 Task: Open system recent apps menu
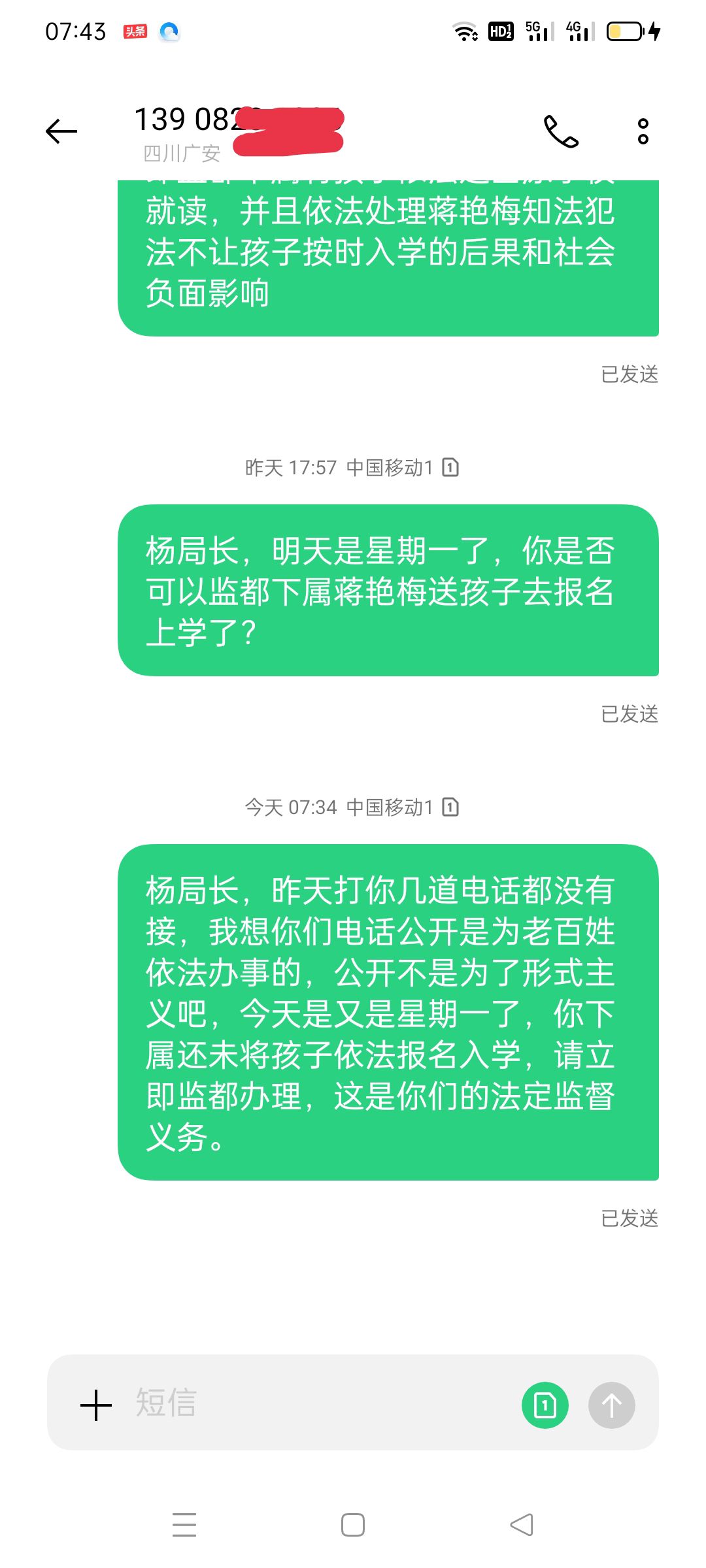tap(184, 1525)
